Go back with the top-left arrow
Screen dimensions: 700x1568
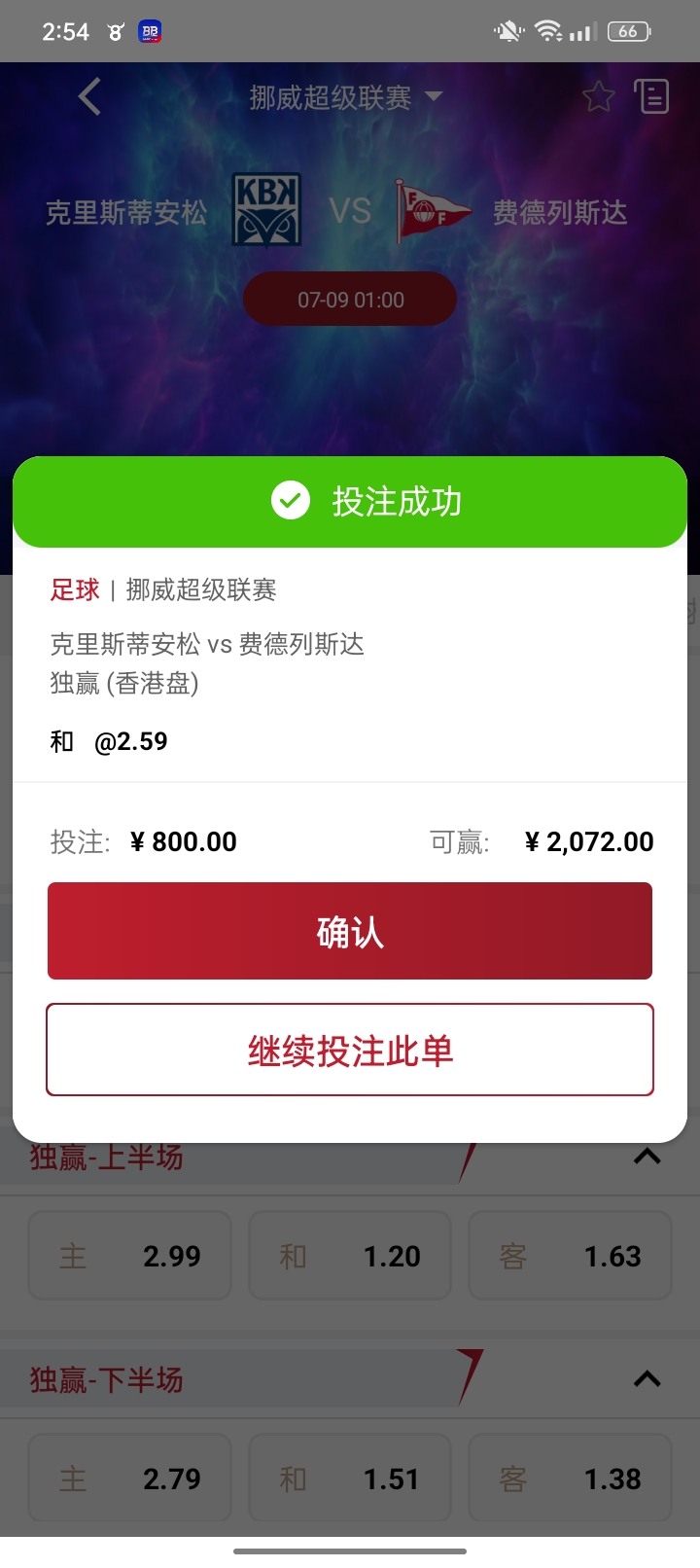pos(89,96)
